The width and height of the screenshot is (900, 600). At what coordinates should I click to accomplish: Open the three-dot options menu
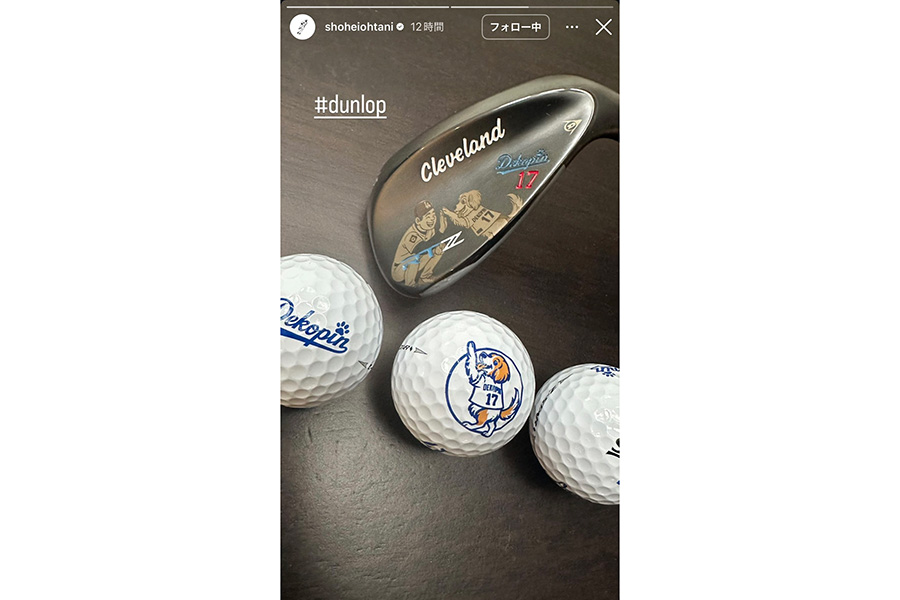point(572,27)
